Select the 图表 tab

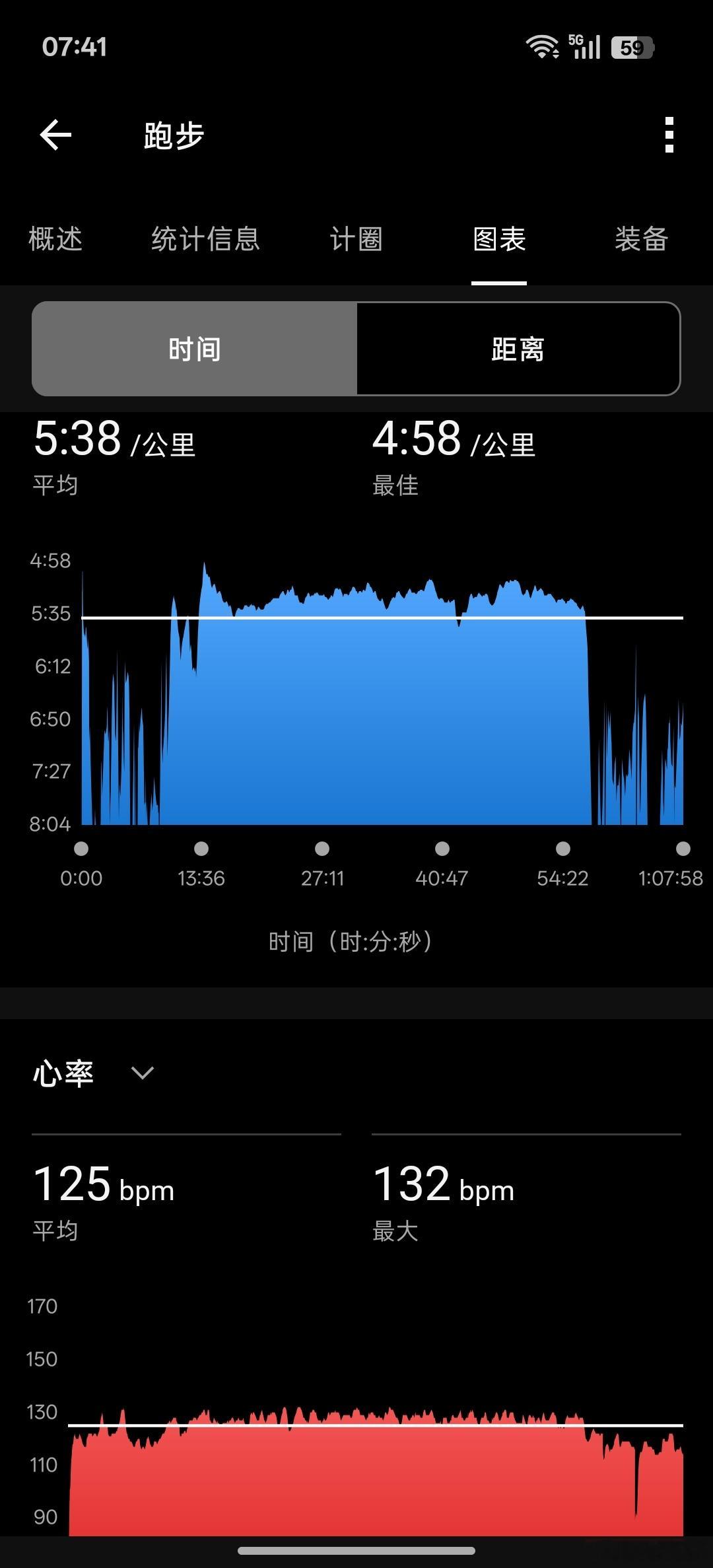point(499,239)
